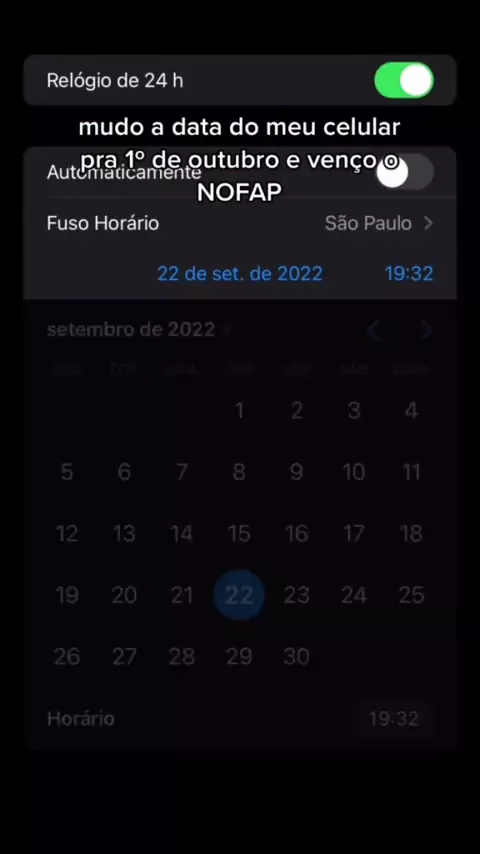Toggle the Automaticamente switch
Image resolution: width=480 pixels, height=854 pixels.
click(405, 172)
